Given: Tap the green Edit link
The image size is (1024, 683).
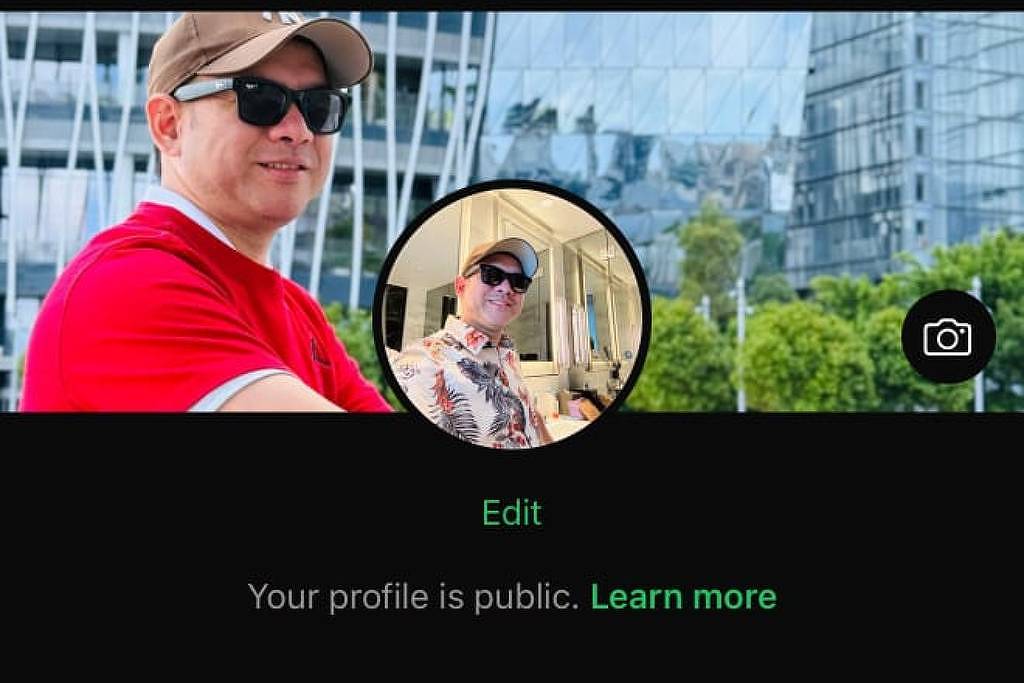Looking at the screenshot, I should 511,513.
